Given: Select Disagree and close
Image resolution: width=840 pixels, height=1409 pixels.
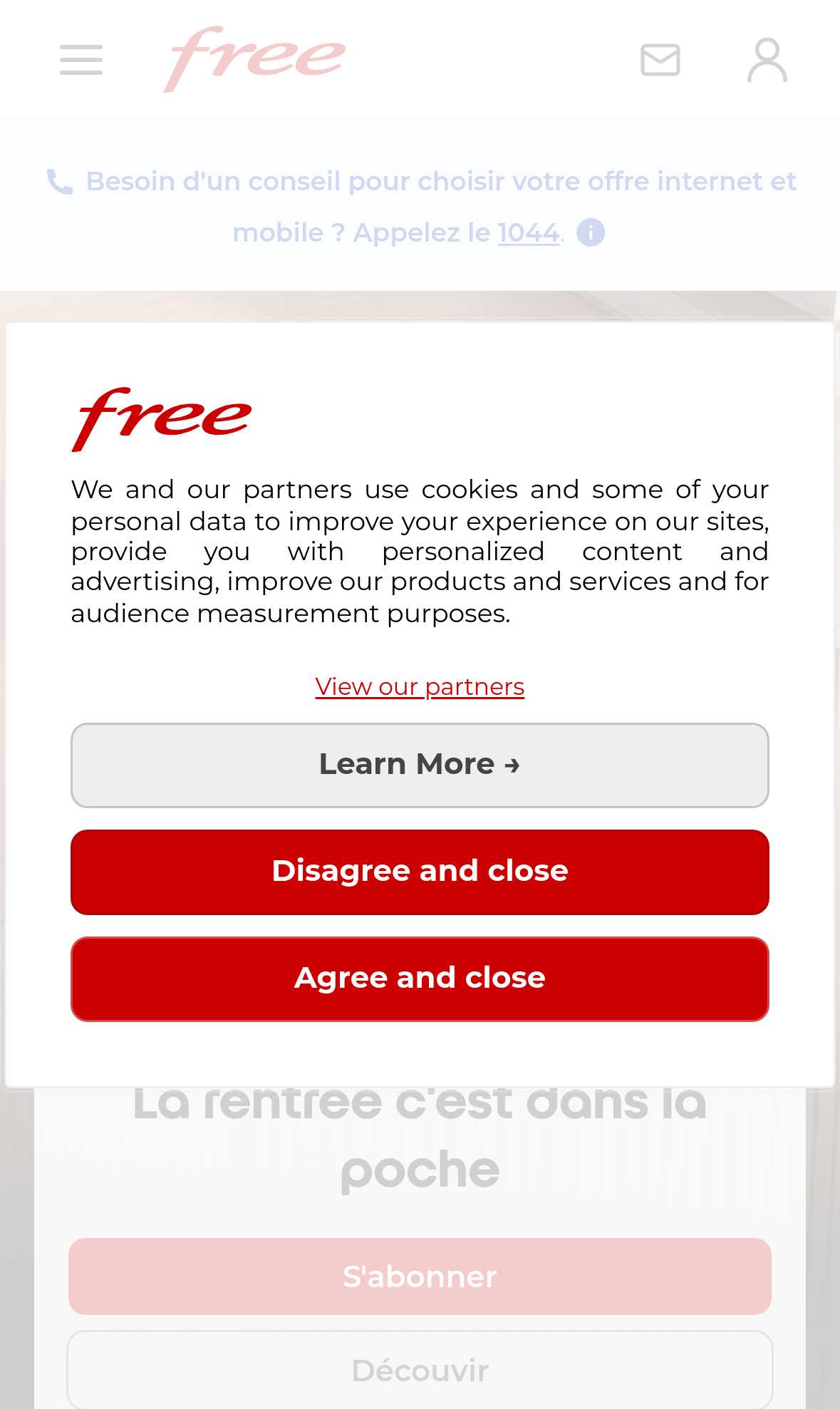Looking at the screenshot, I should click(420, 872).
